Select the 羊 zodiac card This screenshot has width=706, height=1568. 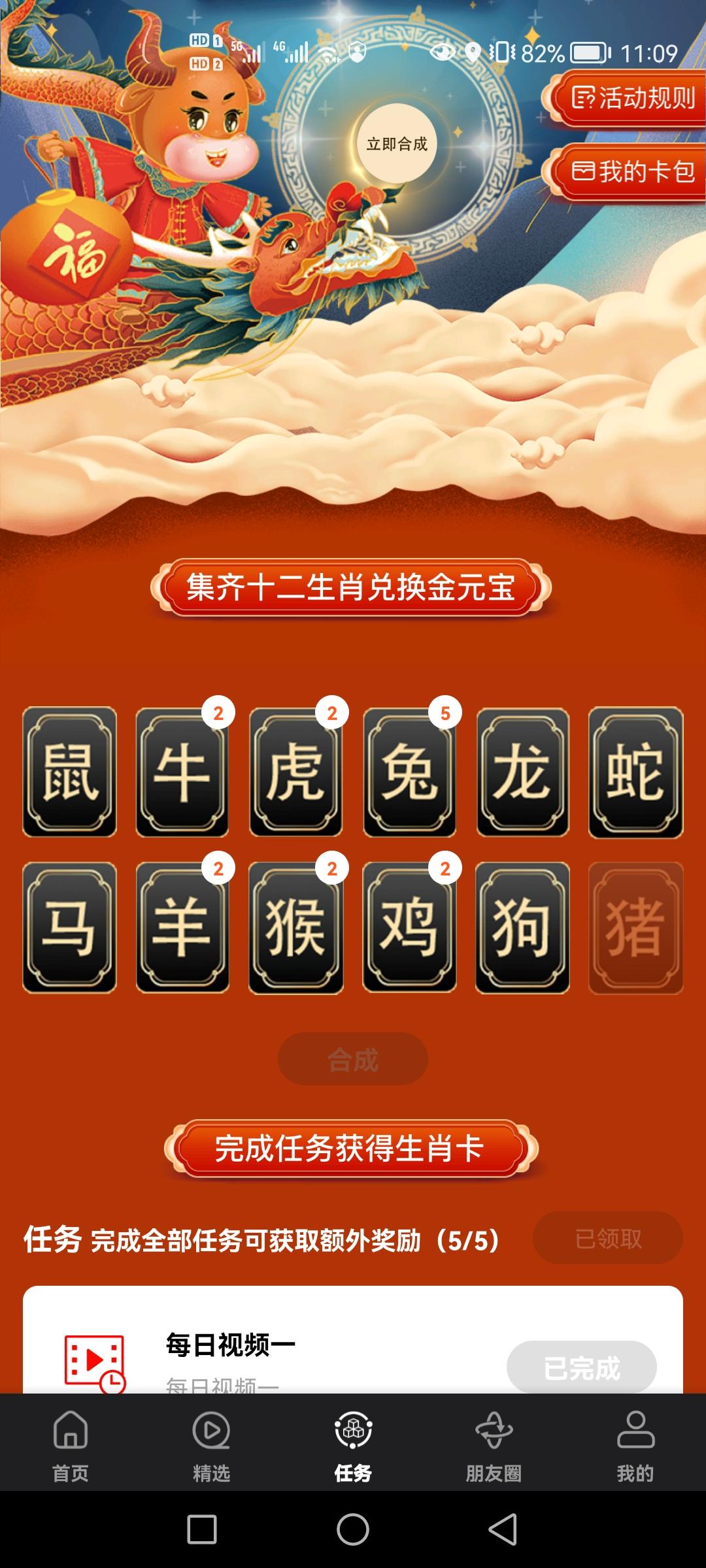click(x=182, y=928)
